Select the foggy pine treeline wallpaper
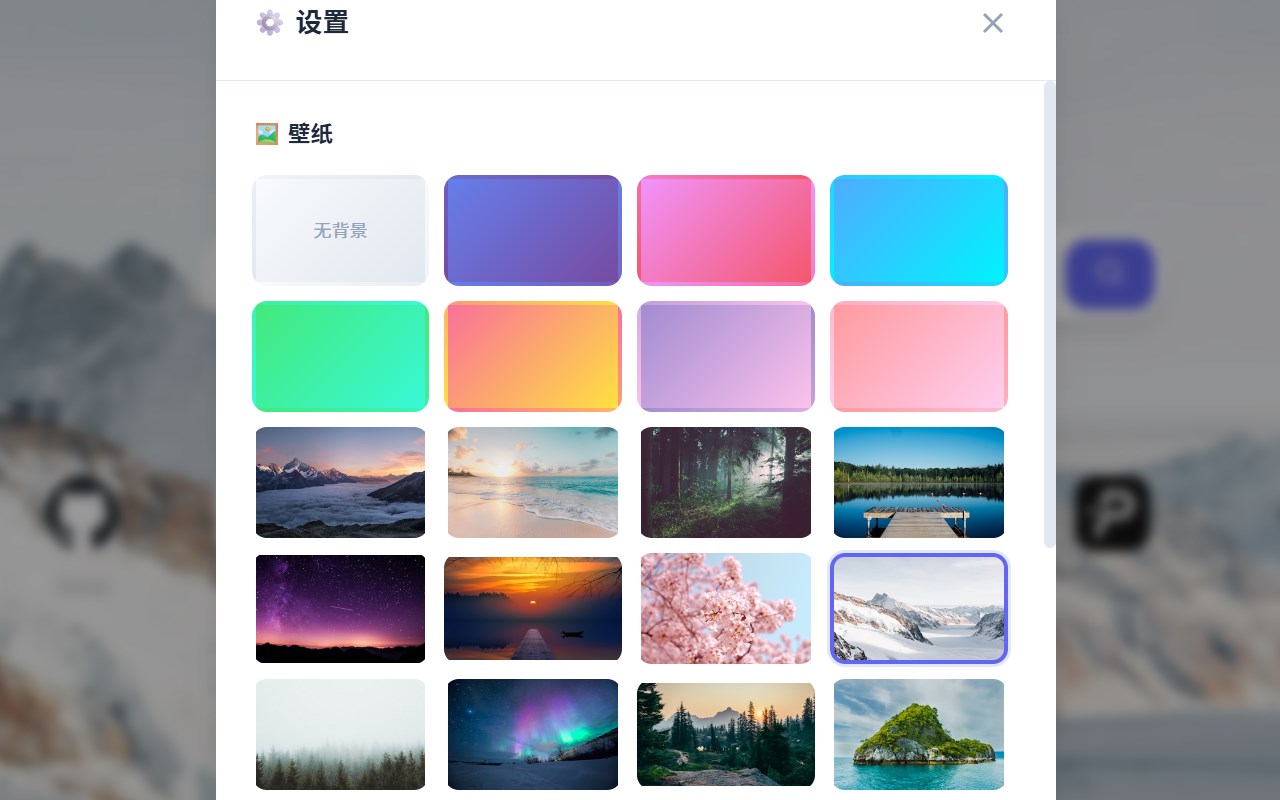The height and width of the screenshot is (800, 1280). [340, 734]
